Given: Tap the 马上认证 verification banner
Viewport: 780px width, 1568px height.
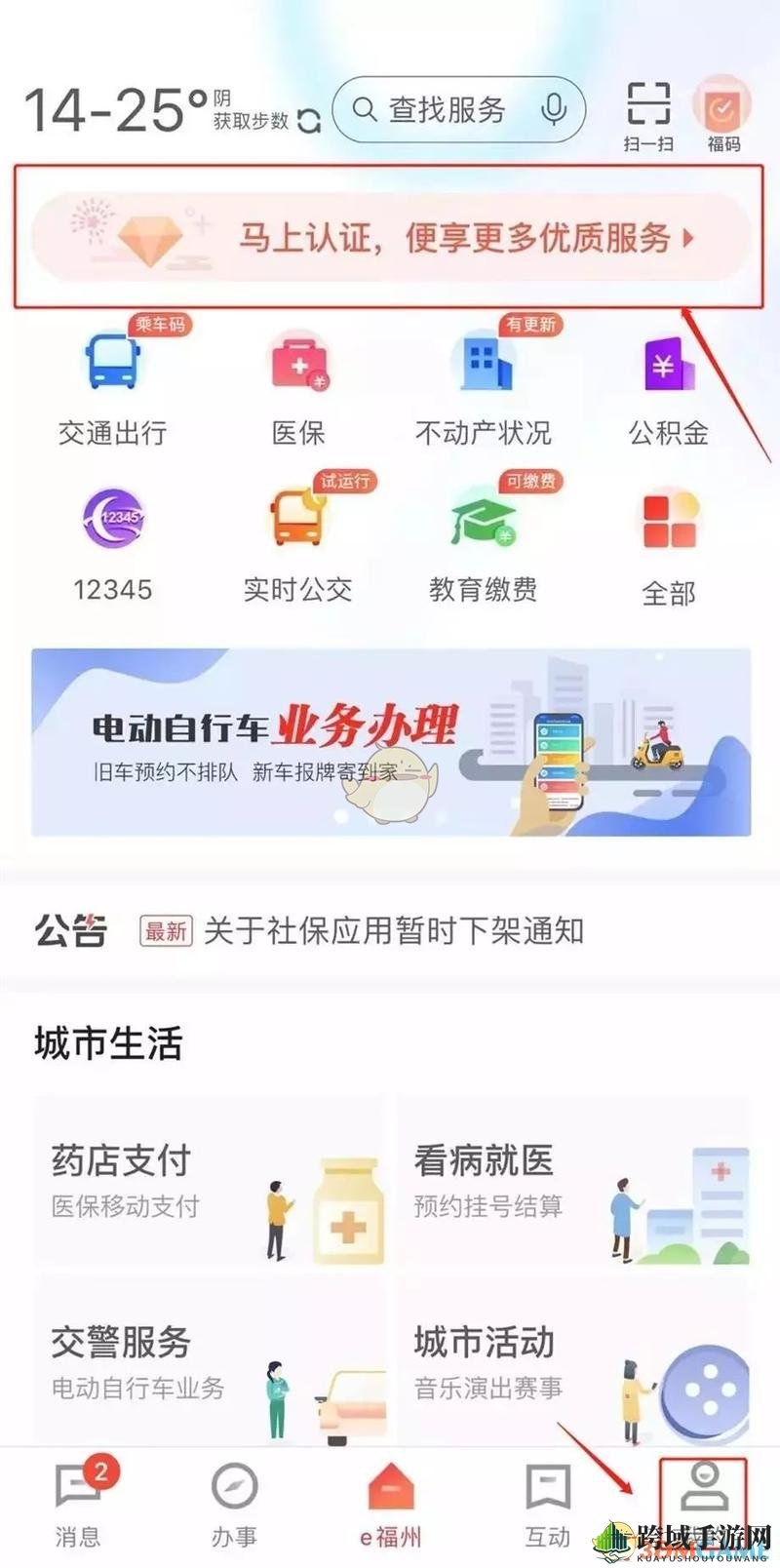Looking at the screenshot, I should click(391, 237).
